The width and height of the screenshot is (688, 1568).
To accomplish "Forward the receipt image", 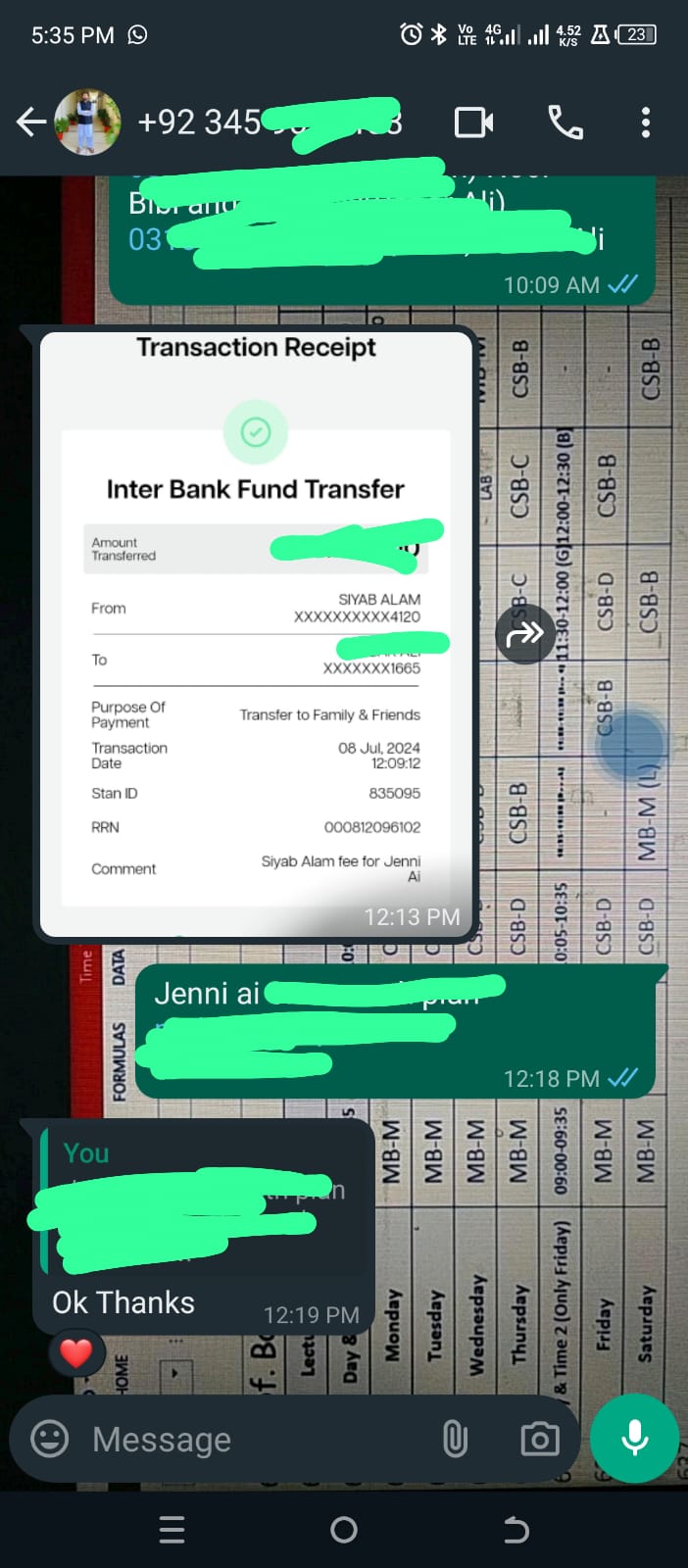I will 525,634.
